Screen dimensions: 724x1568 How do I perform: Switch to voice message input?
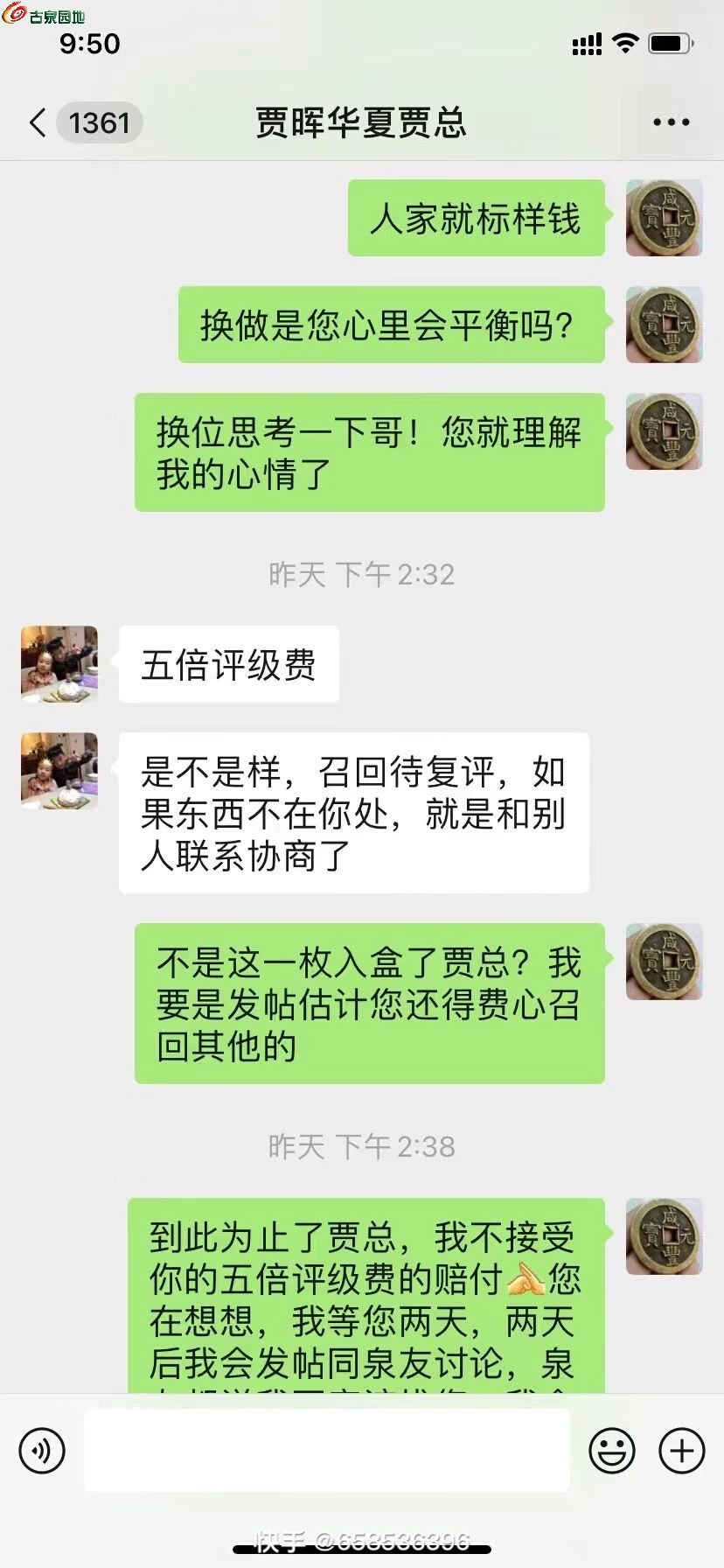coord(42,1450)
